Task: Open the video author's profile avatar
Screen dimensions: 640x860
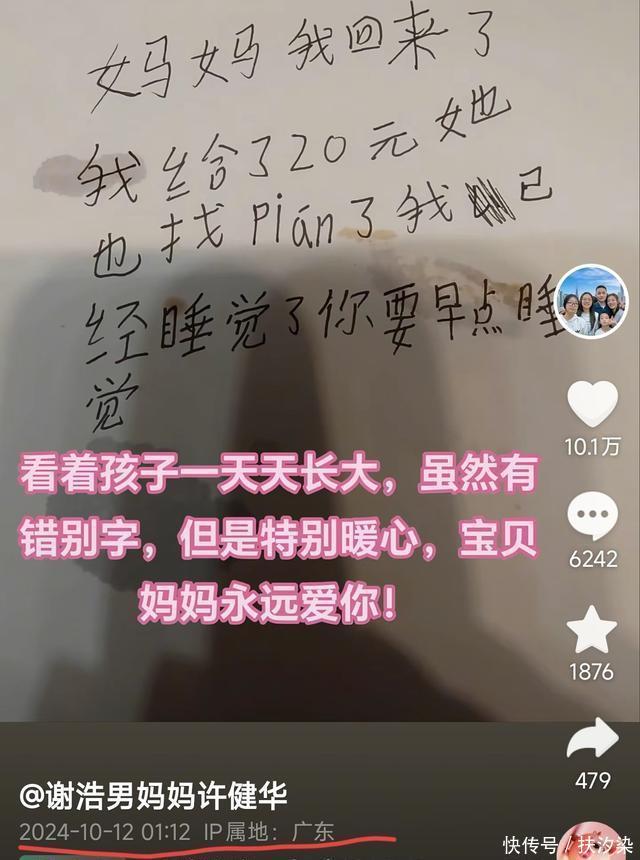Action: tap(591, 300)
